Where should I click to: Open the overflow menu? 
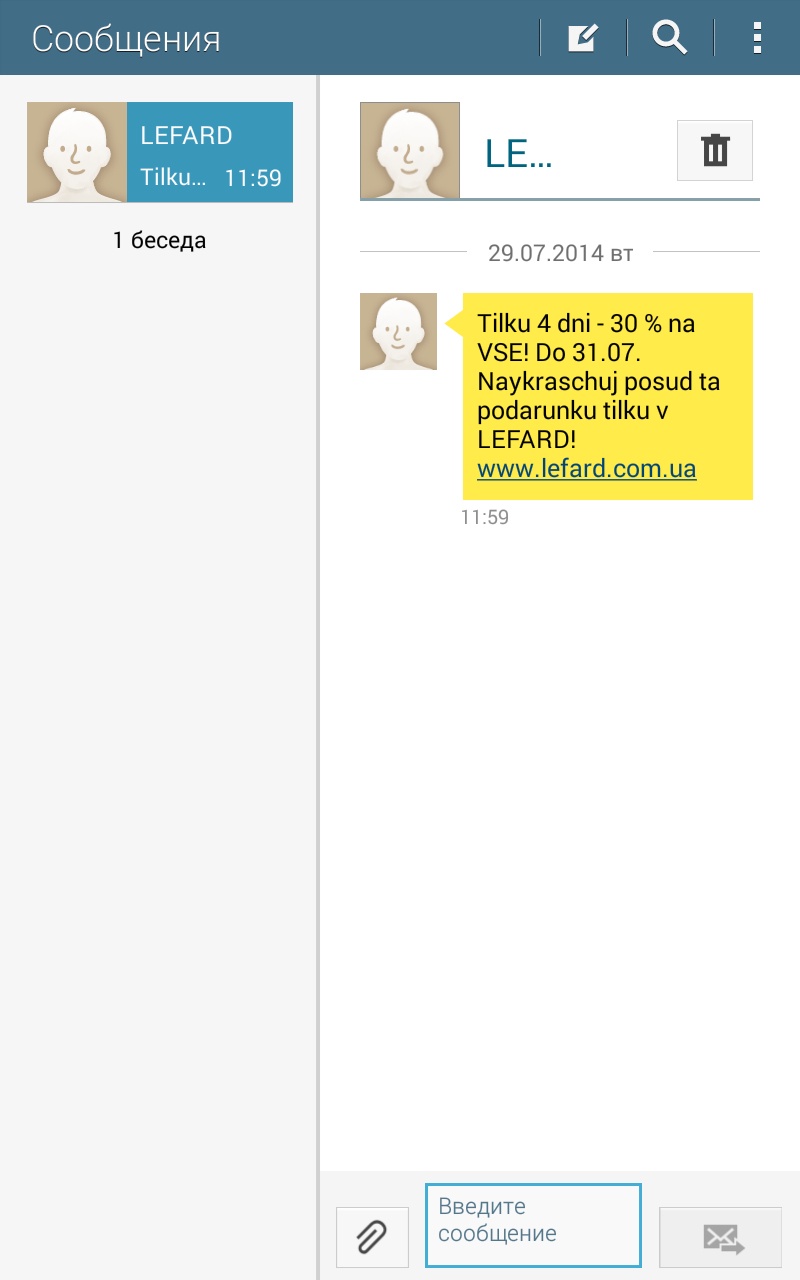(757, 38)
